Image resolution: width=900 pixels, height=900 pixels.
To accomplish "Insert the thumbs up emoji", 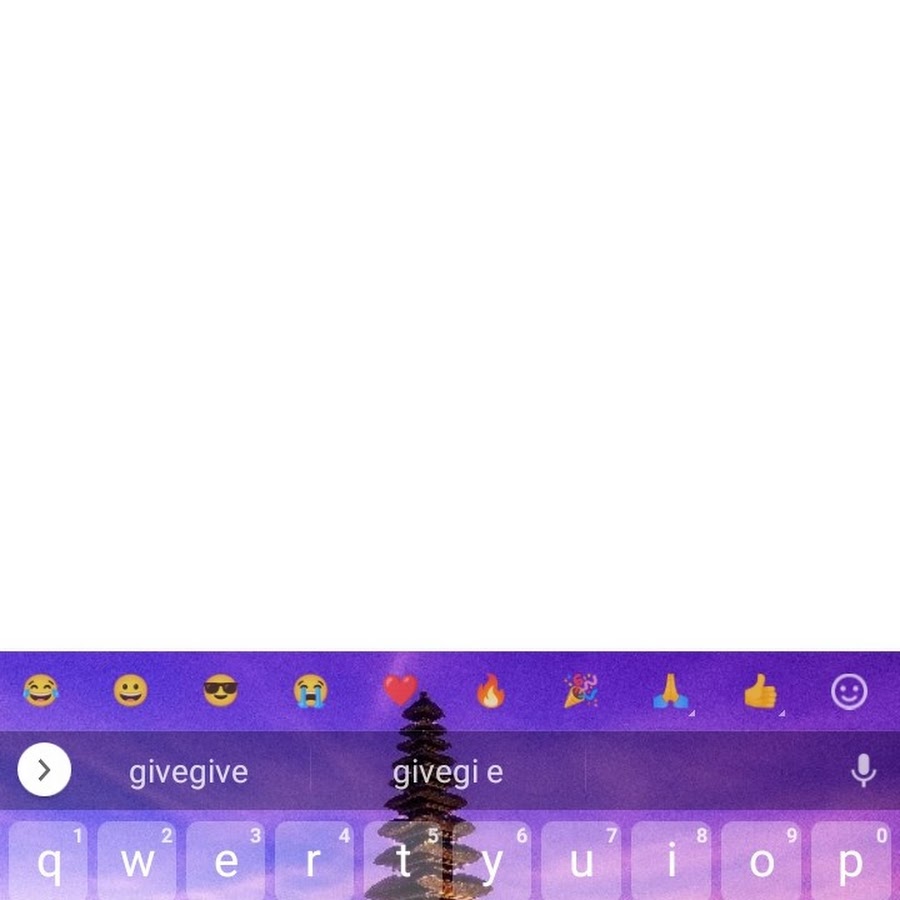I will (761, 690).
